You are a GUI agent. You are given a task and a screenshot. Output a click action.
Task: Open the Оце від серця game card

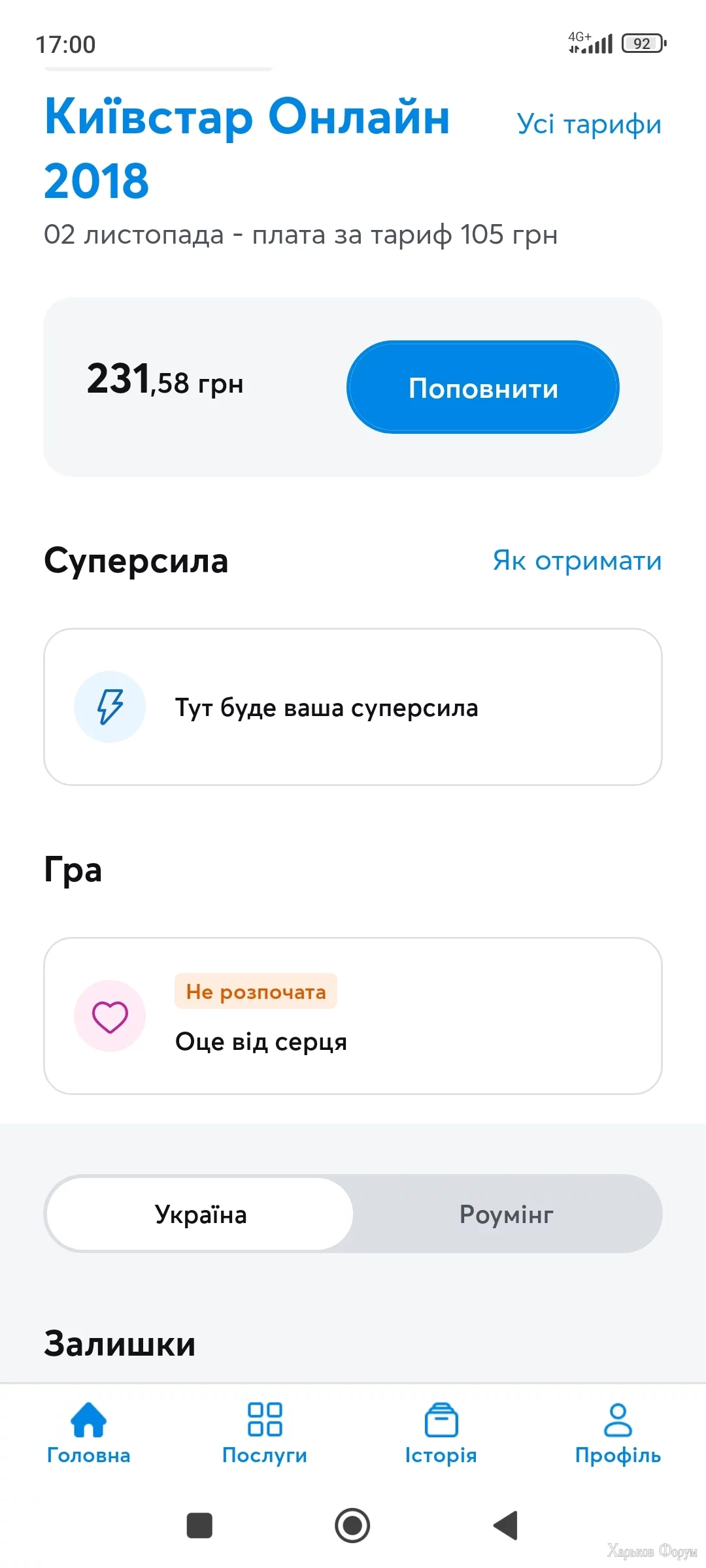pos(353,1016)
